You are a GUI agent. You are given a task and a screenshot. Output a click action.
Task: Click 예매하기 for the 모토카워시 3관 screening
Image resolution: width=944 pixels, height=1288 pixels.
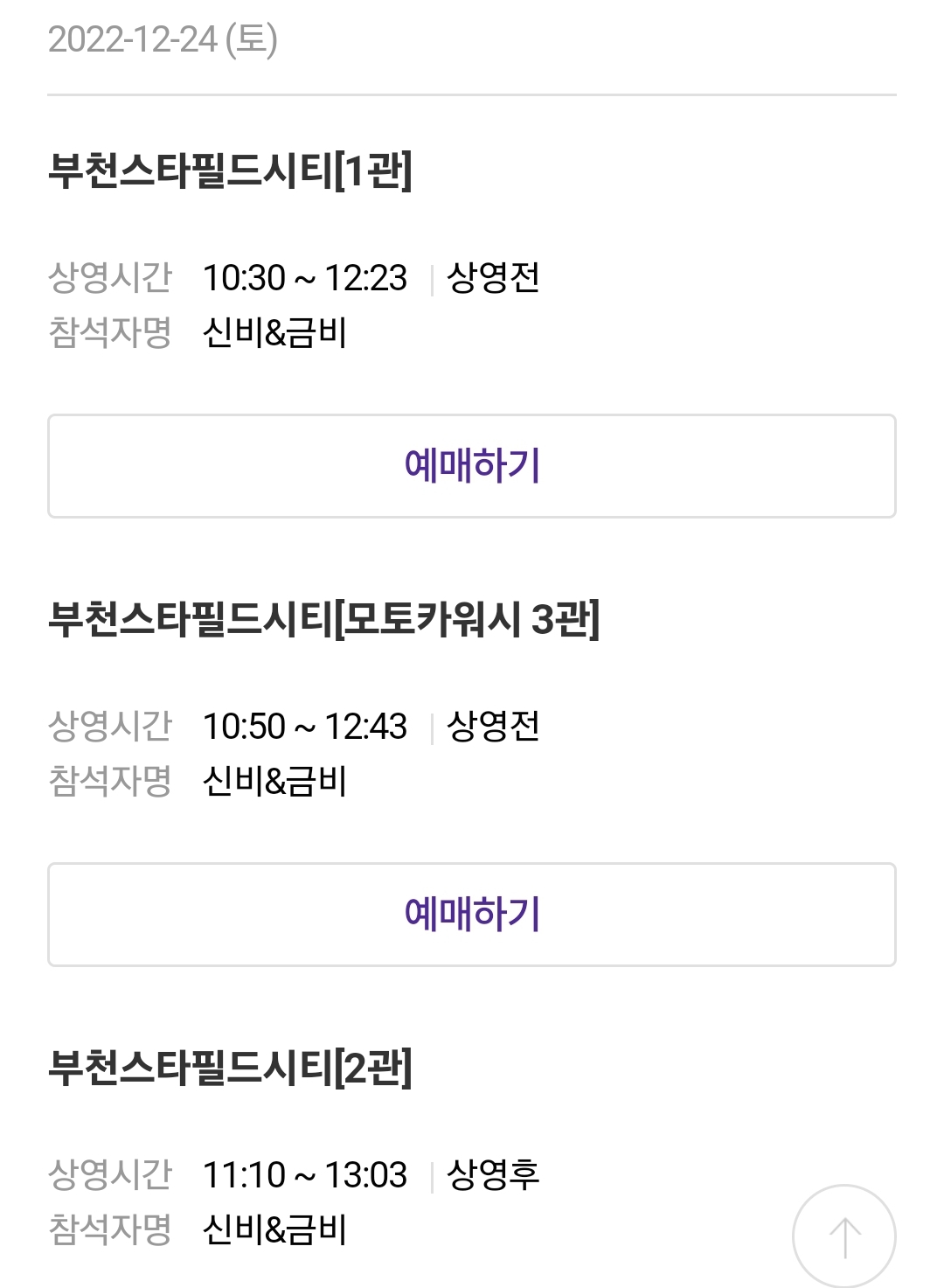[x=472, y=915]
